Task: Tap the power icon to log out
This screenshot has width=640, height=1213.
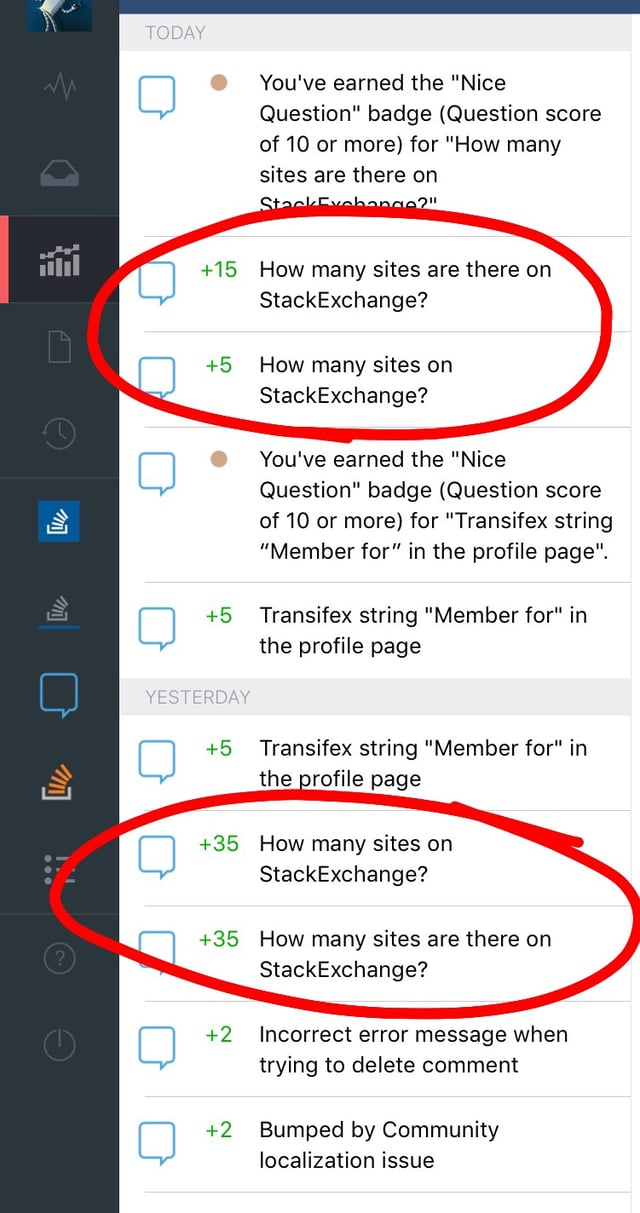Action: pyautogui.click(x=59, y=1045)
